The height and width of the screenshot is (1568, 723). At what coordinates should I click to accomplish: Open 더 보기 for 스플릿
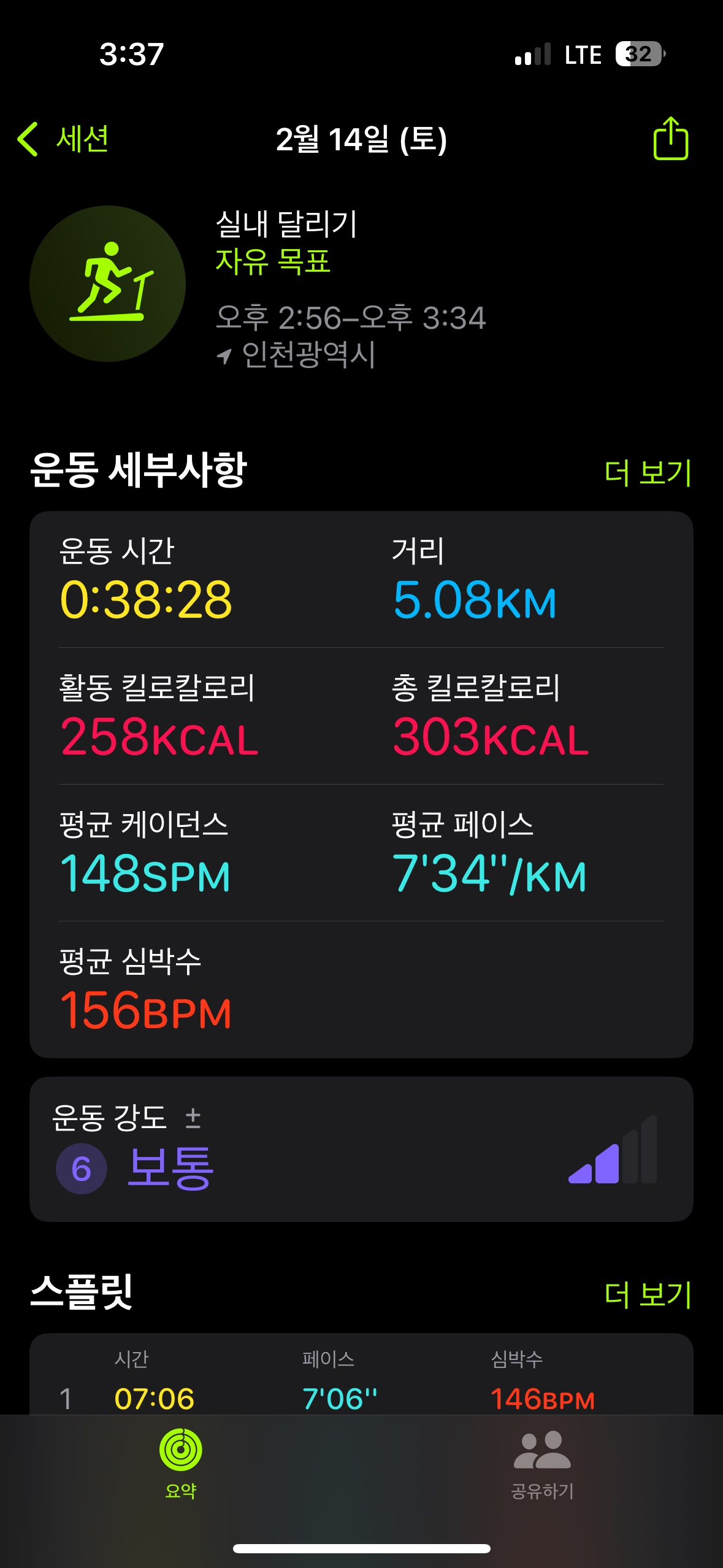pyautogui.click(x=648, y=1294)
